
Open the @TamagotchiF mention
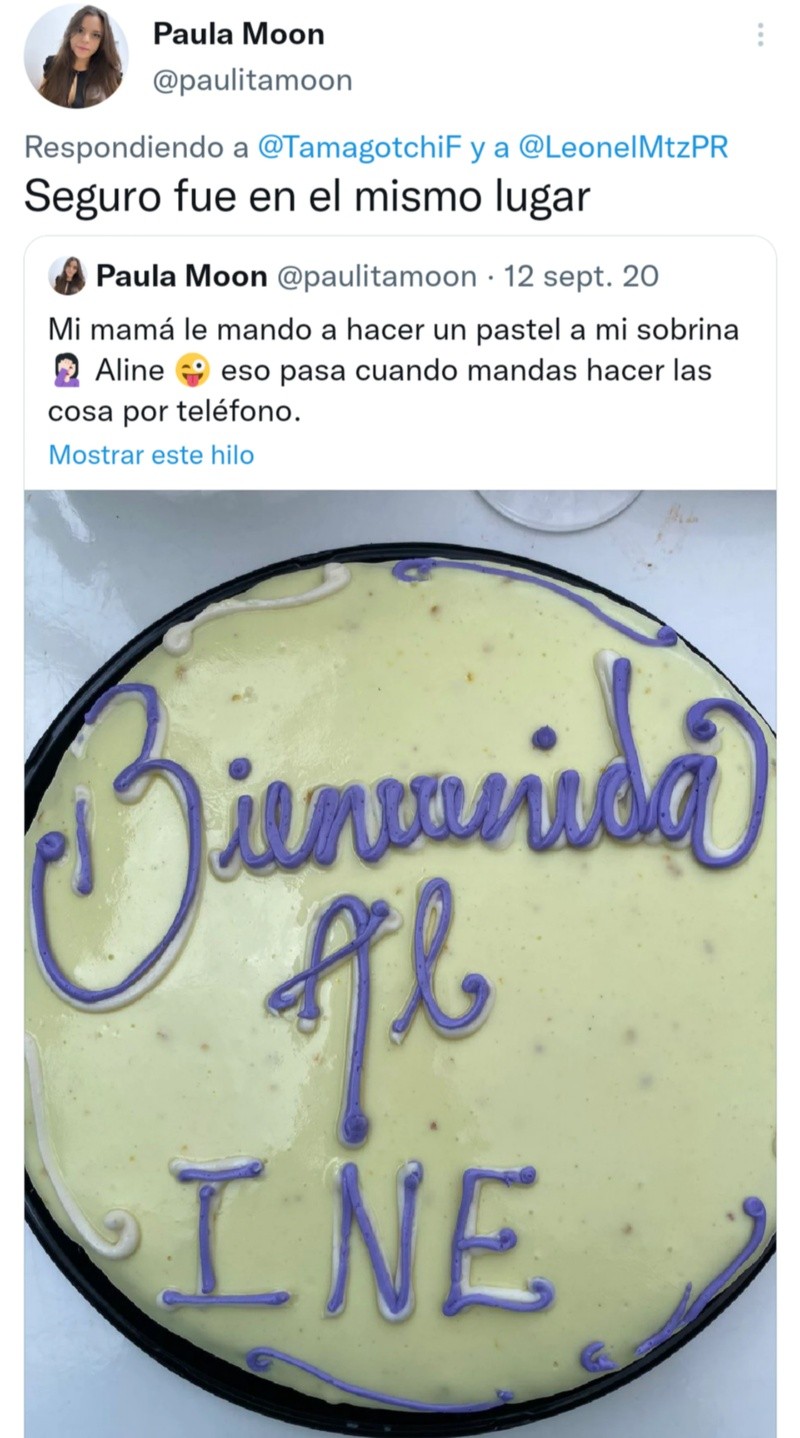[x=360, y=148]
